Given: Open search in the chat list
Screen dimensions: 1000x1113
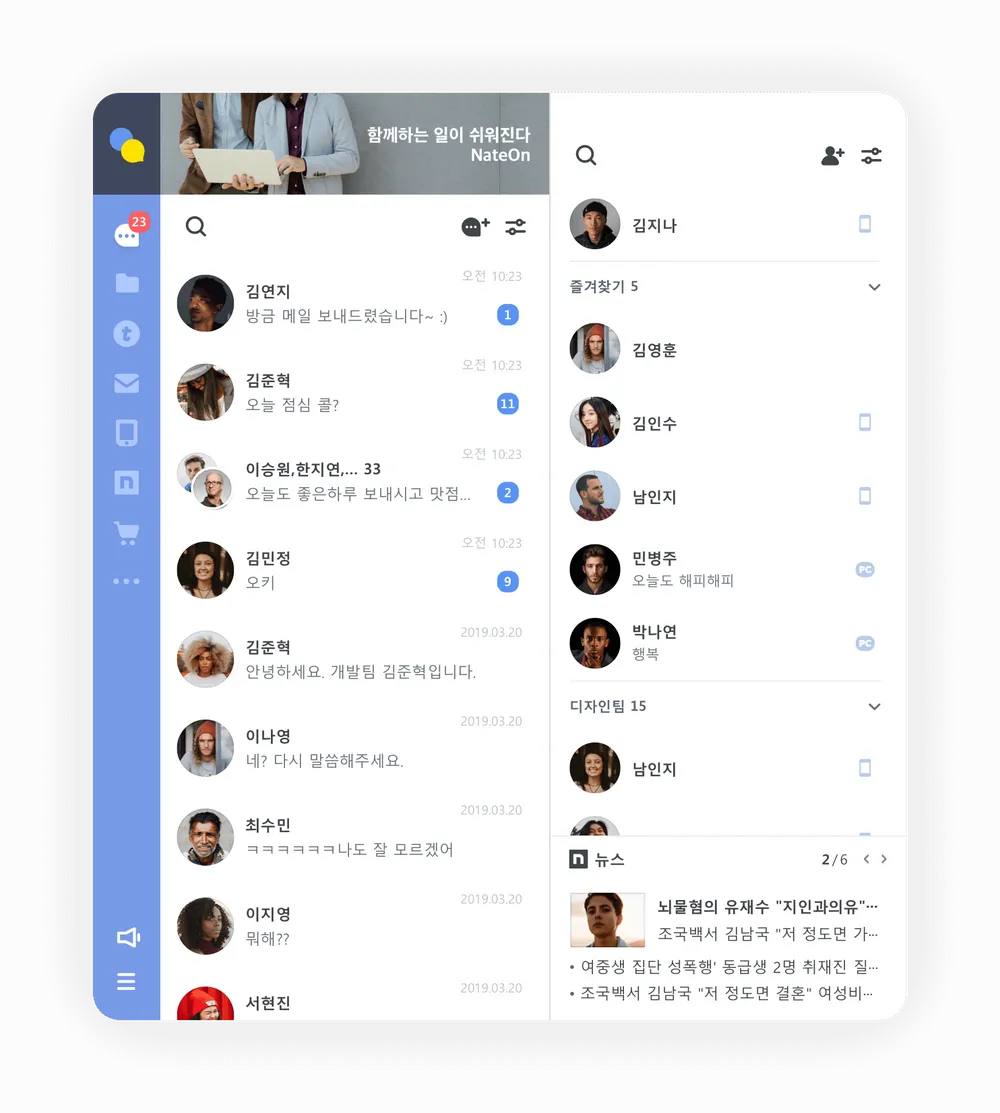Looking at the screenshot, I should tap(196, 227).
